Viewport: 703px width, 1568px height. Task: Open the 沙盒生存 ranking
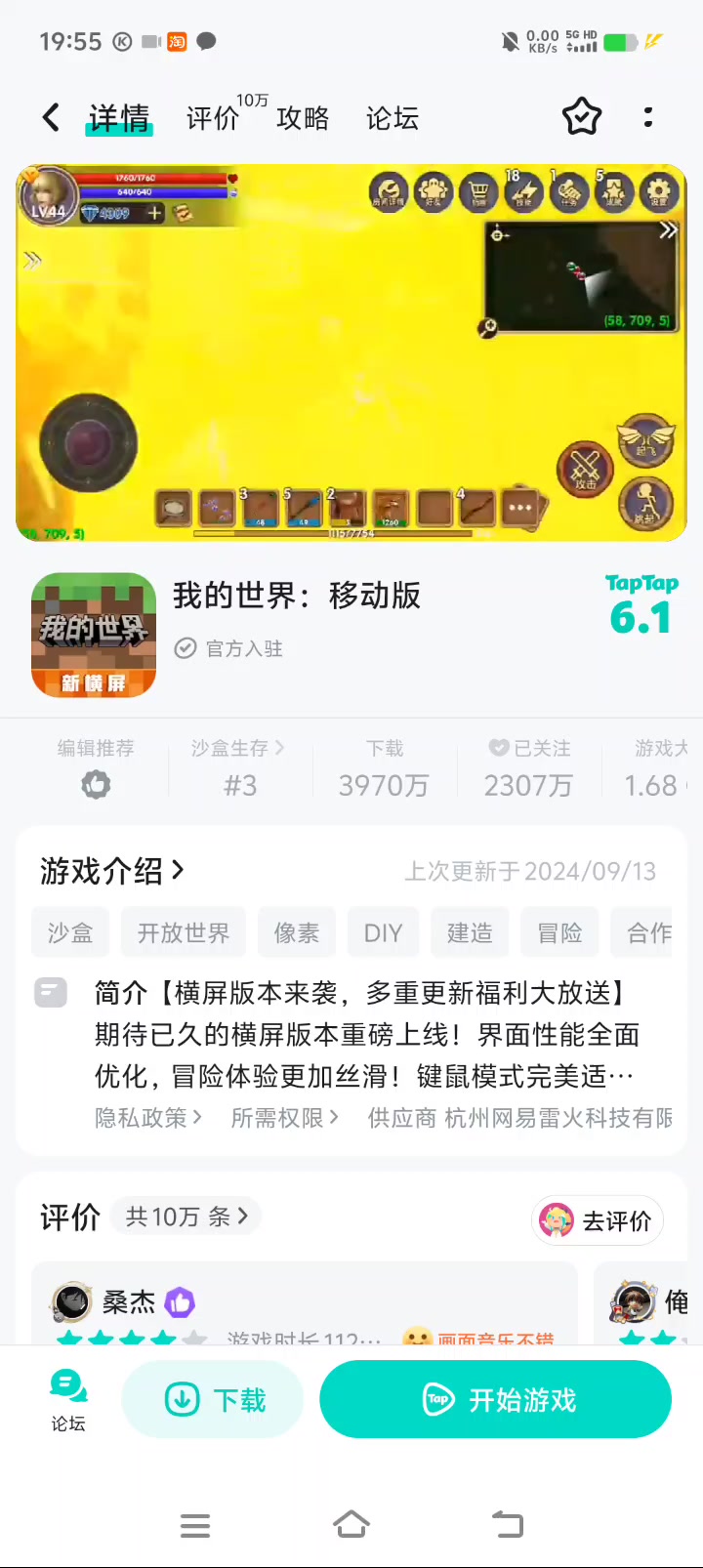(x=239, y=767)
